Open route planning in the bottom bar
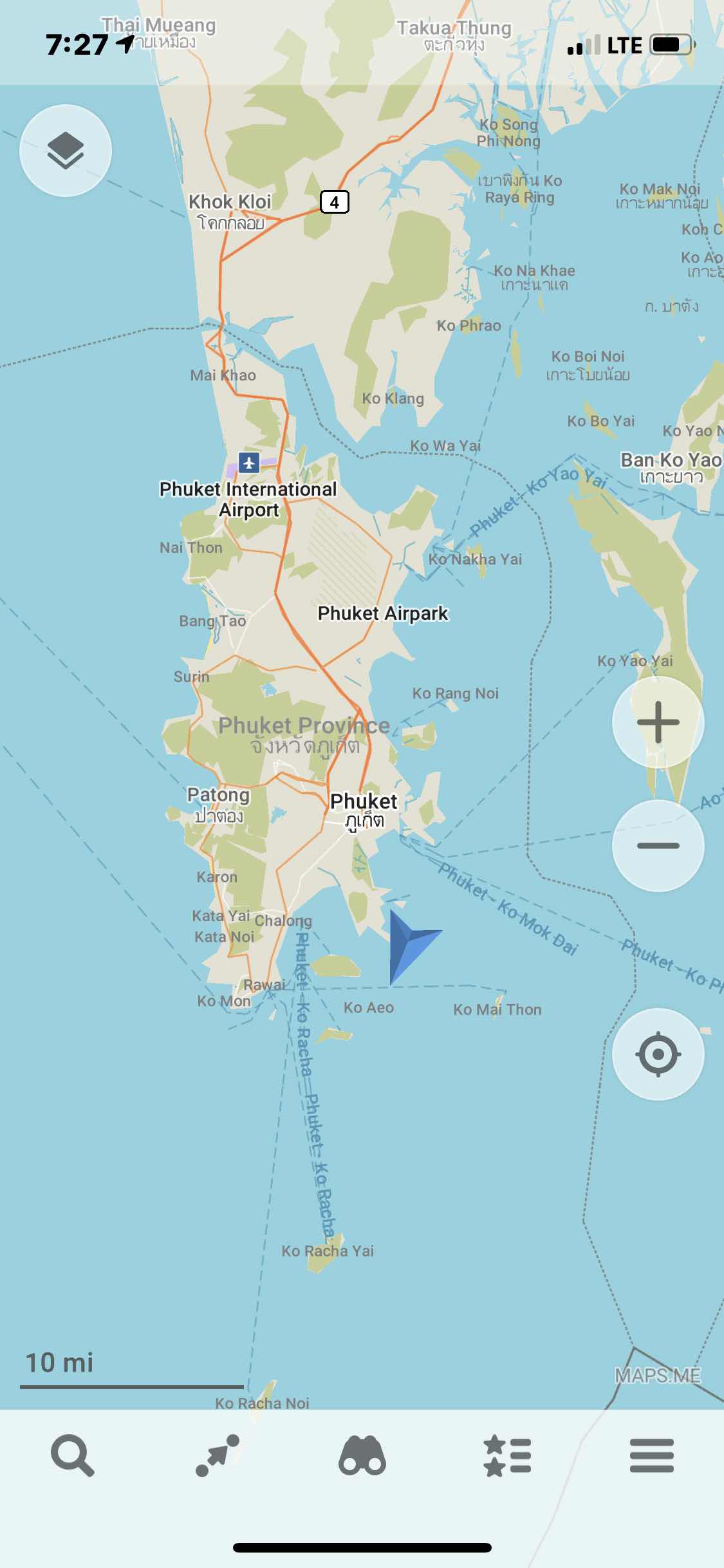 coord(218,1455)
